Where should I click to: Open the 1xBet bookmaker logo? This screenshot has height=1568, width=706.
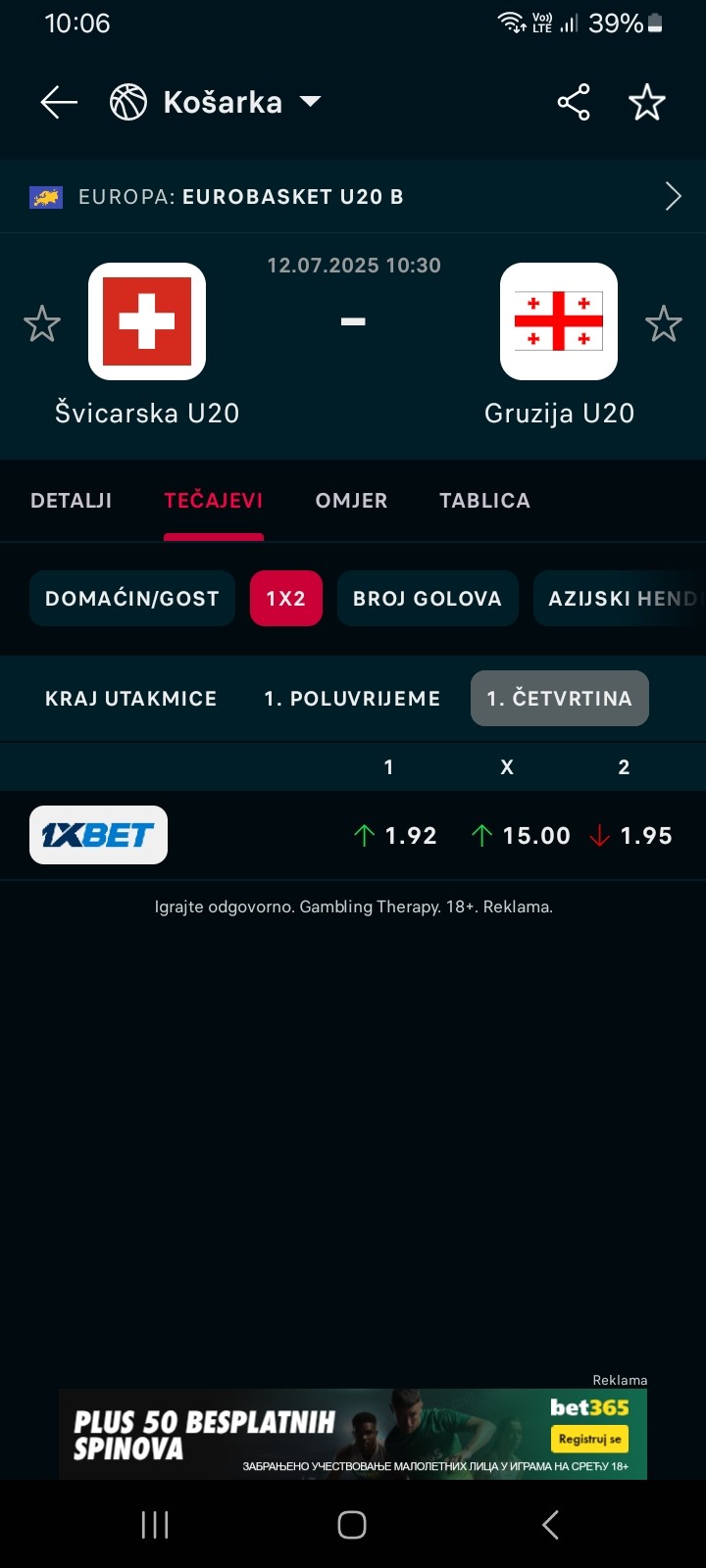[98, 835]
